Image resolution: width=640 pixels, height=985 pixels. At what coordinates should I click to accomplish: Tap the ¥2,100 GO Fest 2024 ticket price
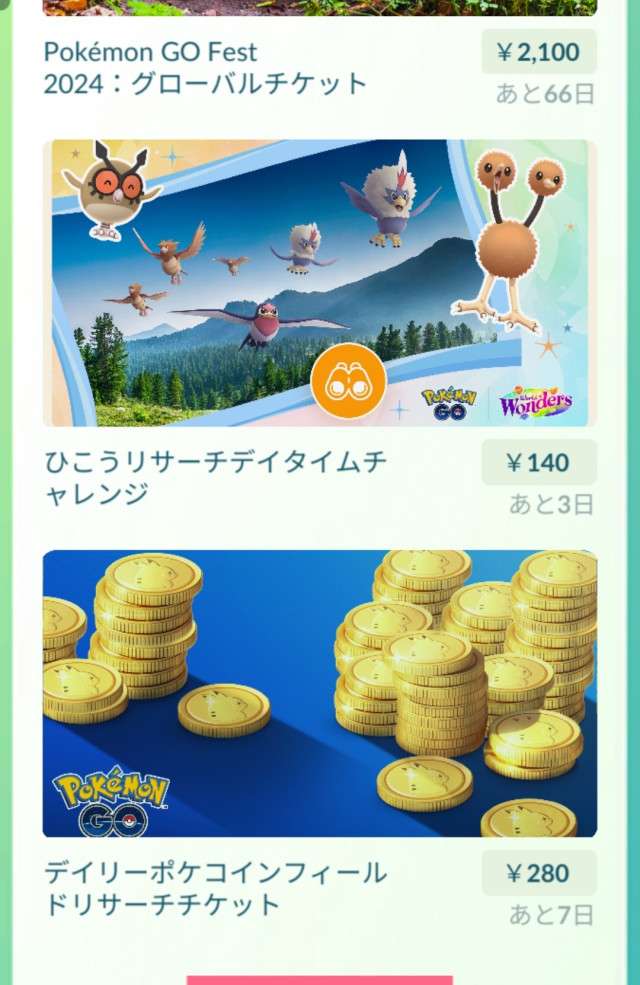(539, 52)
